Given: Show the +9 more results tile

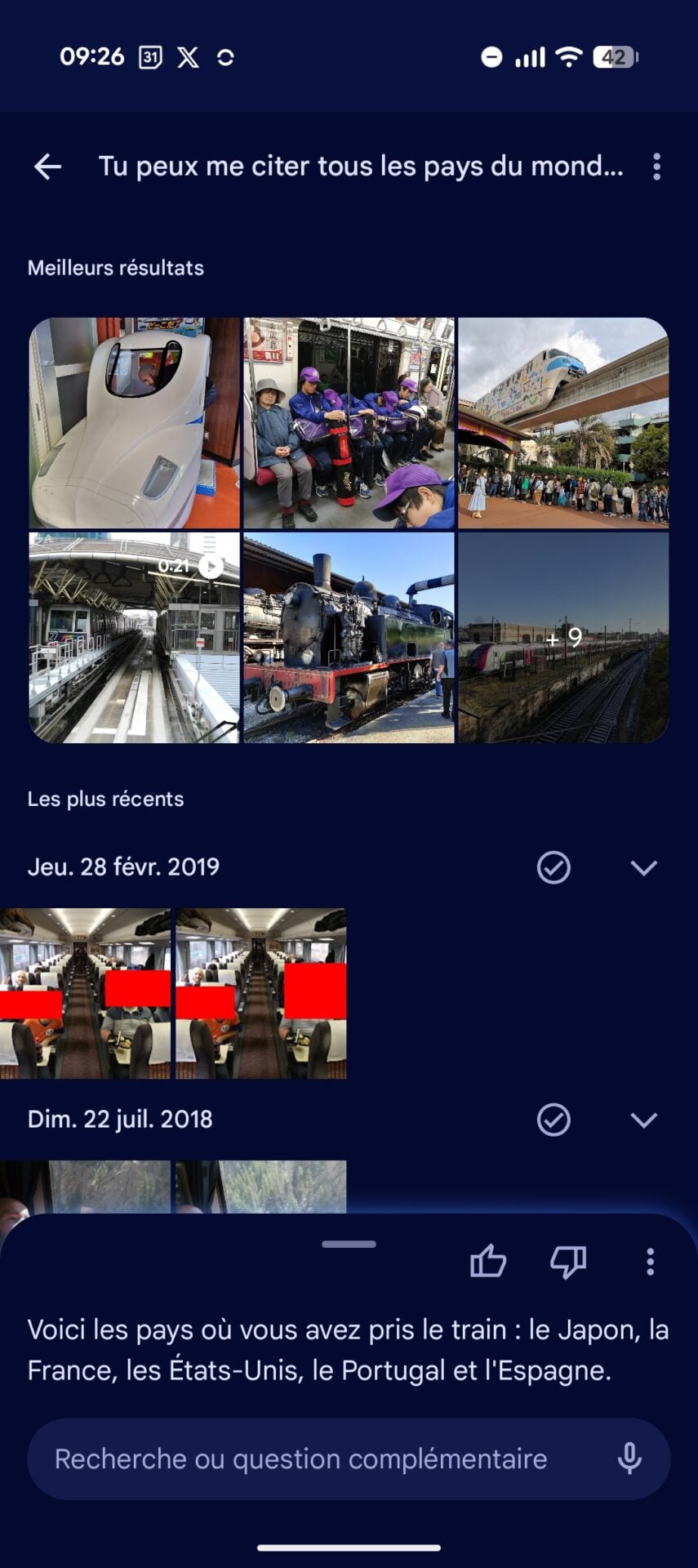Looking at the screenshot, I should pyautogui.click(x=563, y=638).
